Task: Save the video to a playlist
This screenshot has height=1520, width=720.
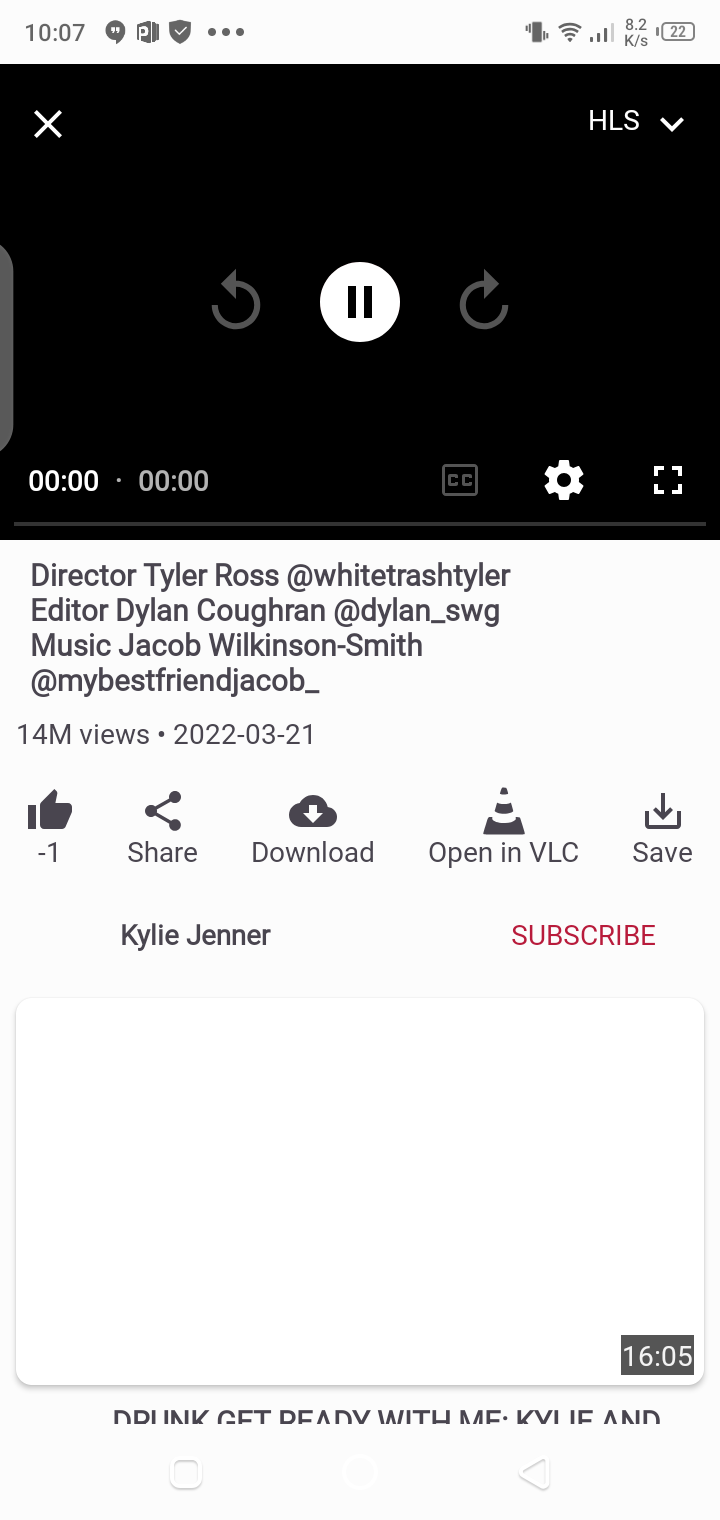Action: [662, 826]
